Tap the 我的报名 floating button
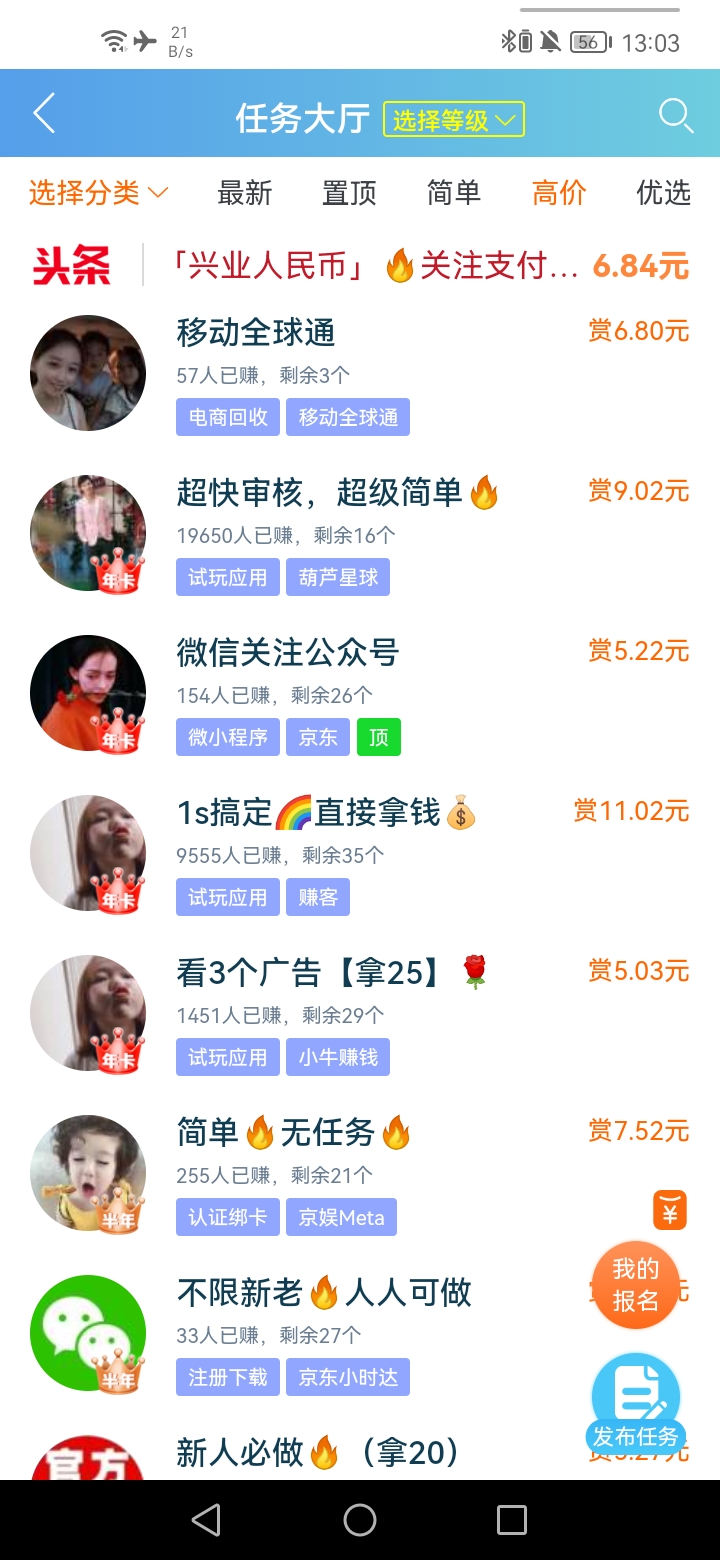This screenshot has height=1560, width=720. pos(636,1285)
